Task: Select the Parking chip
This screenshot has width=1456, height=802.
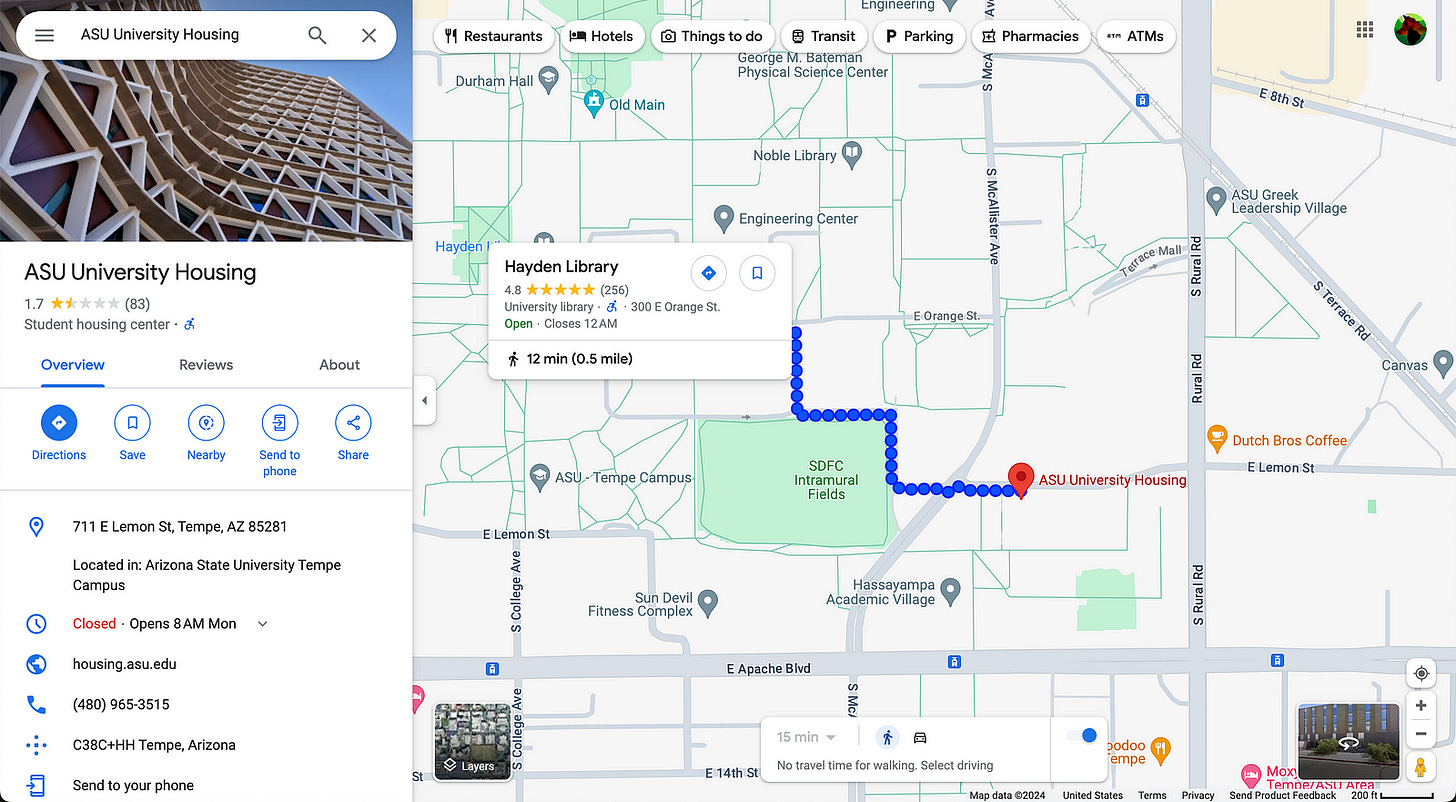Action: 917,36
